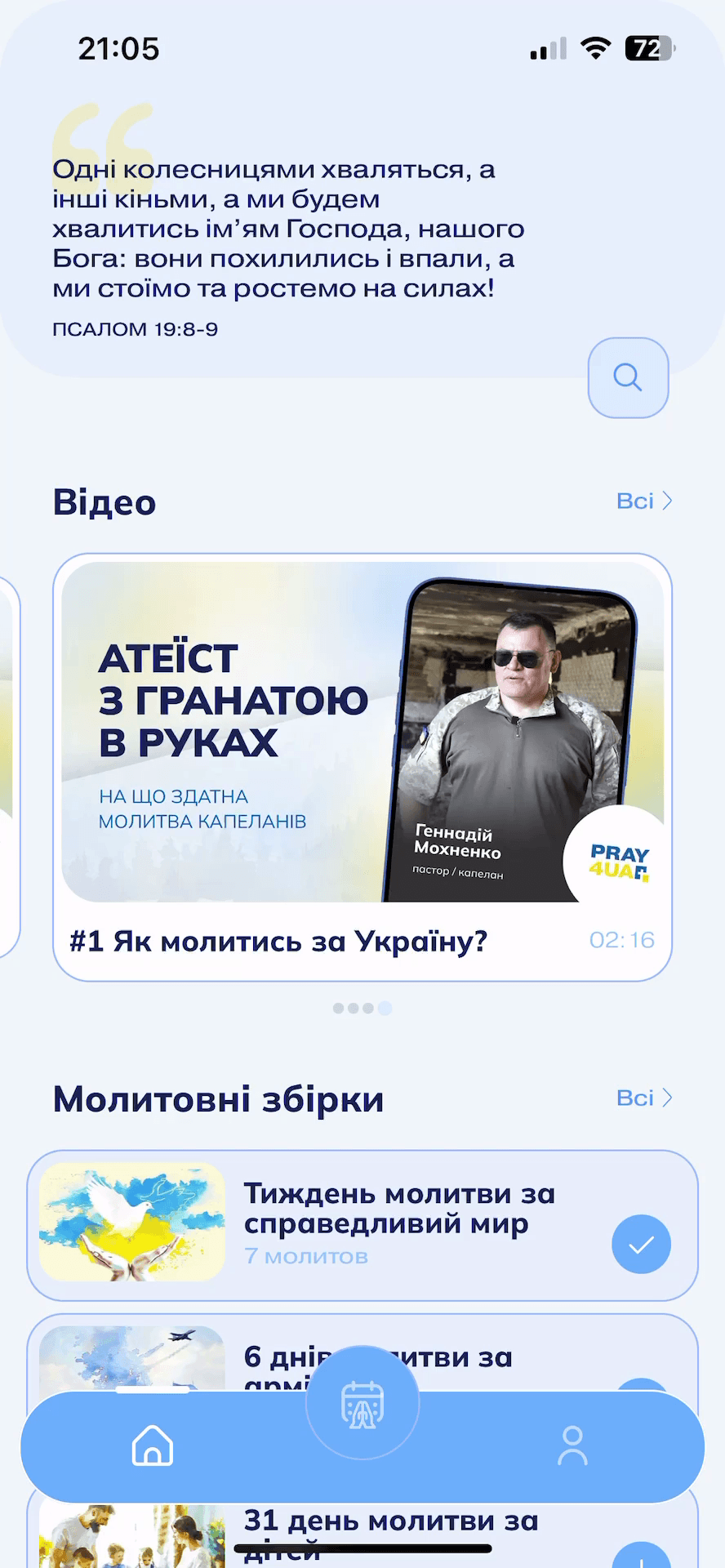Play video #1 Як молитись за Україну?
The width and height of the screenshot is (725, 1568).
pyautogui.click(x=362, y=767)
